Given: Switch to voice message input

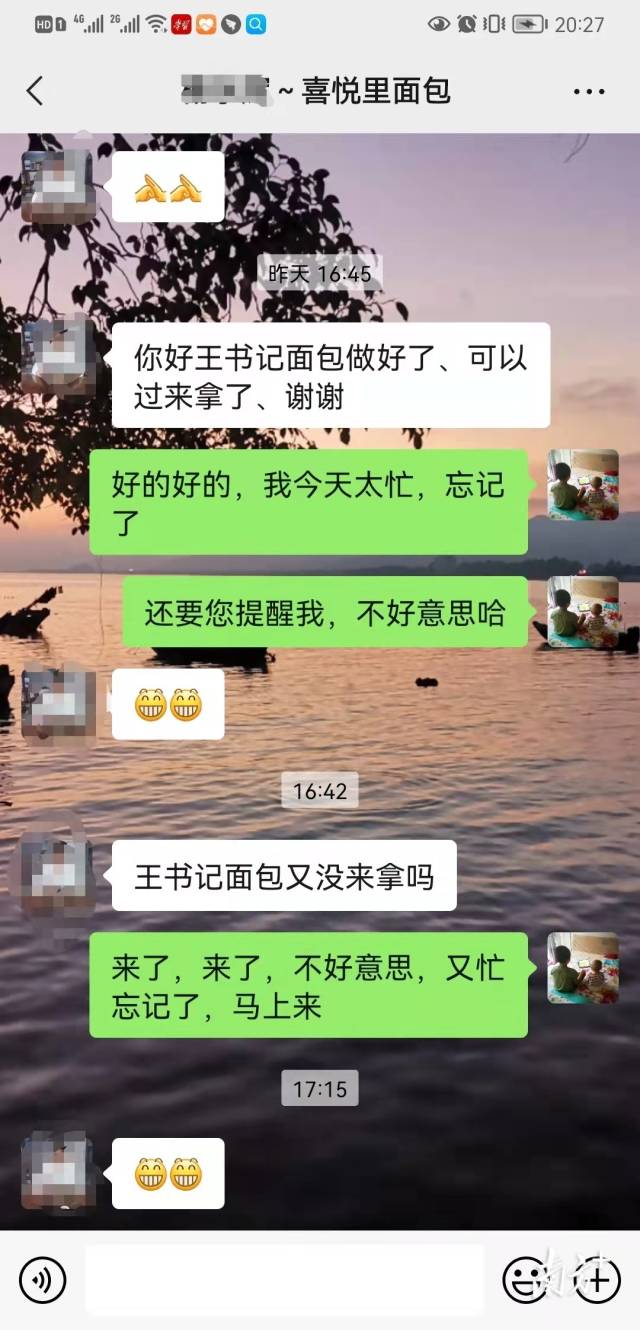Looking at the screenshot, I should point(42,1279).
